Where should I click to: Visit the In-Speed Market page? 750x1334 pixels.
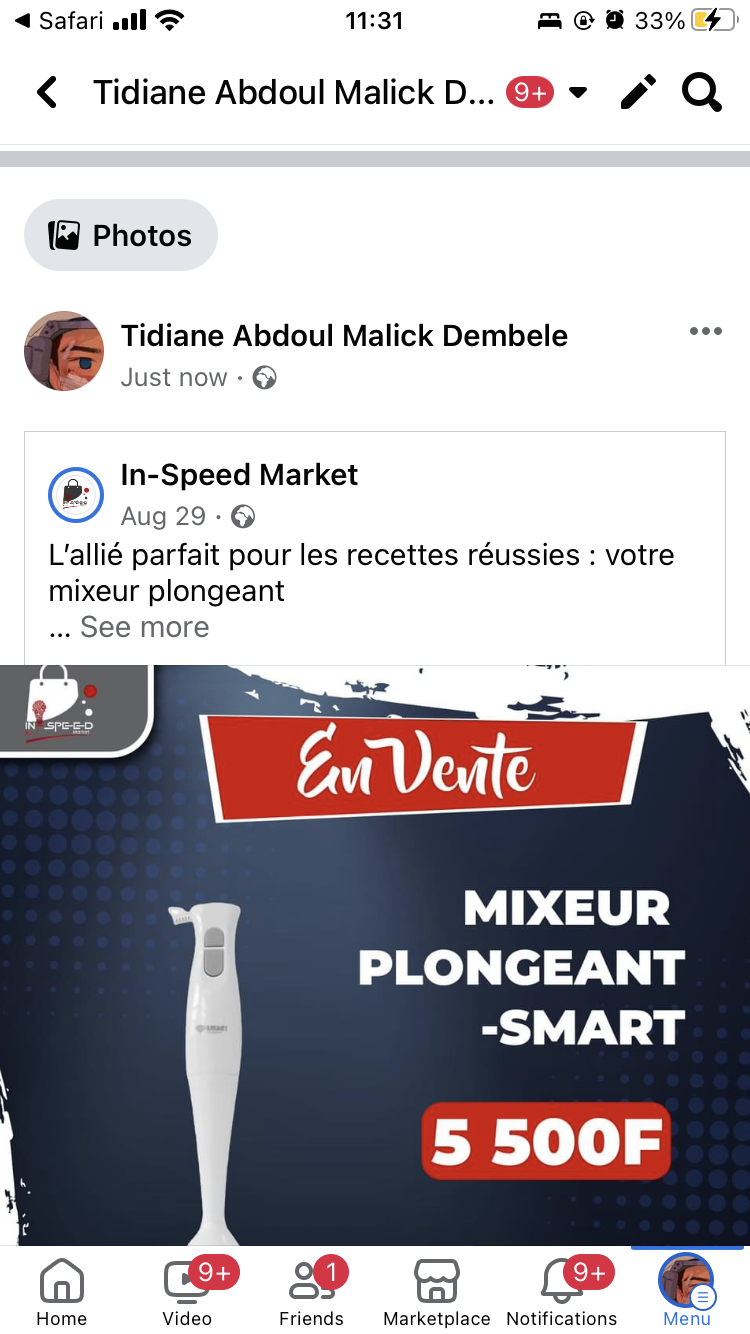click(x=239, y=475)
